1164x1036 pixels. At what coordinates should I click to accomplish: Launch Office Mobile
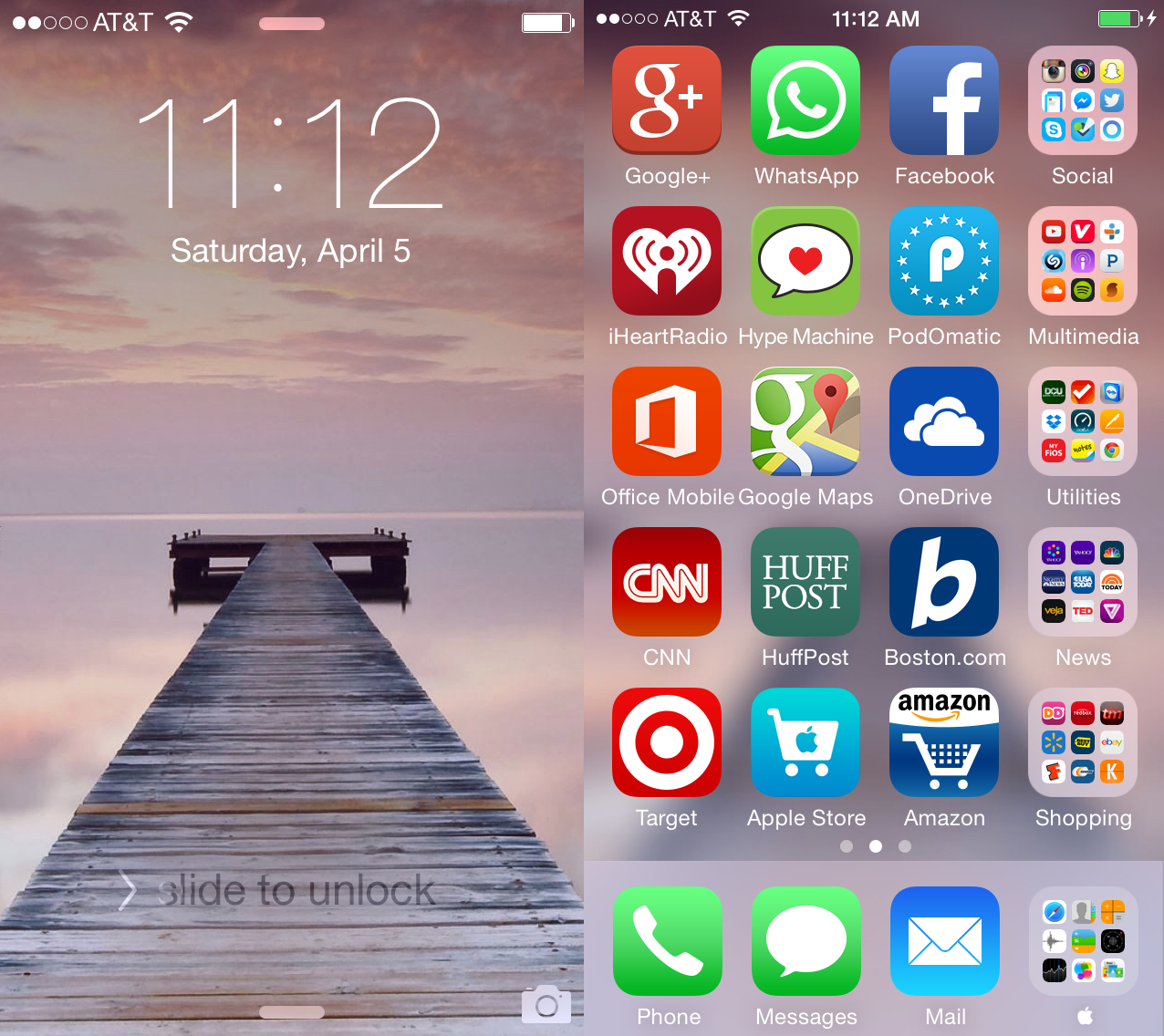point(667,421)
